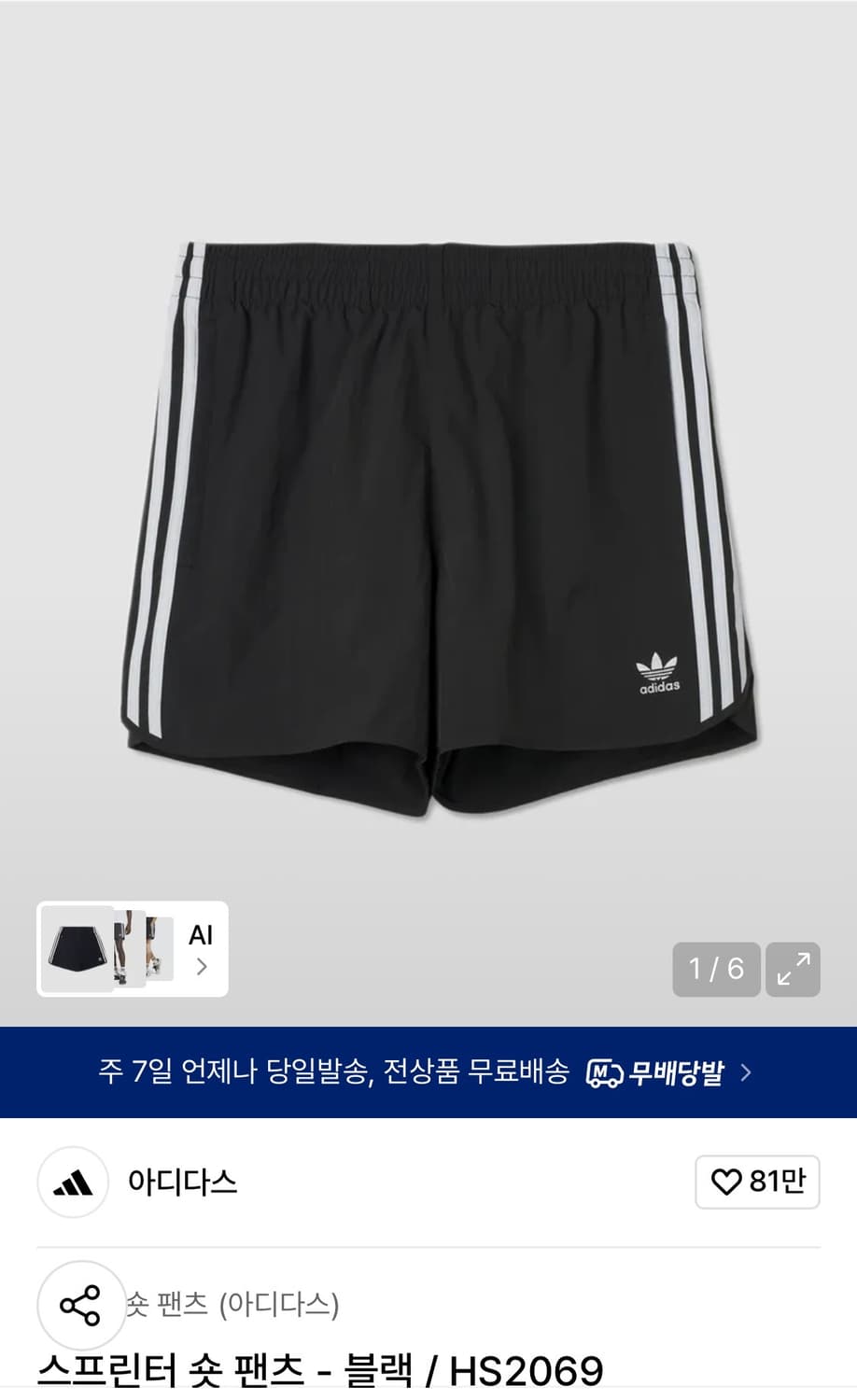Viewport: 857px width, 1400px height.
Task: Select the third stacked thumbnail
Action: 157,948
